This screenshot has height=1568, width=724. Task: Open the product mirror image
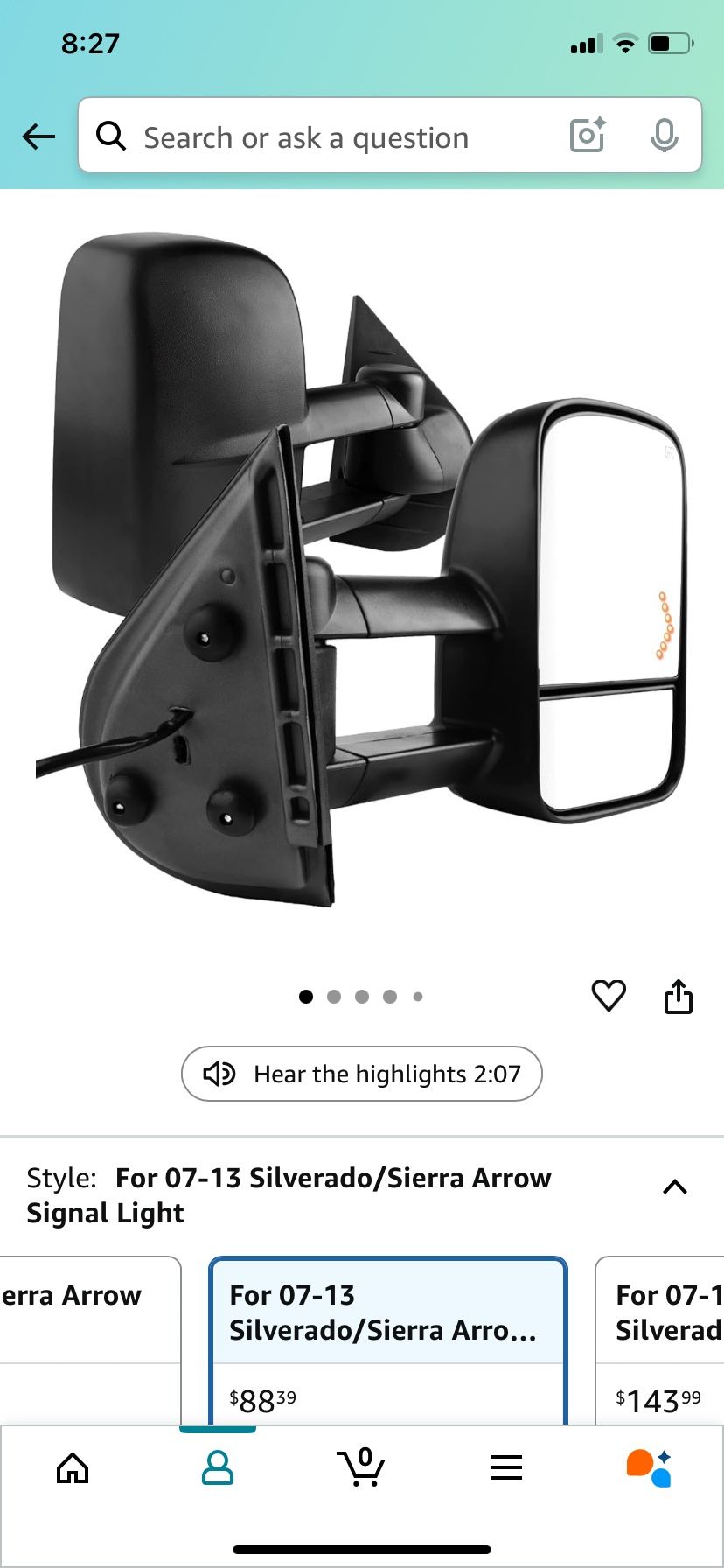point(362,569)
